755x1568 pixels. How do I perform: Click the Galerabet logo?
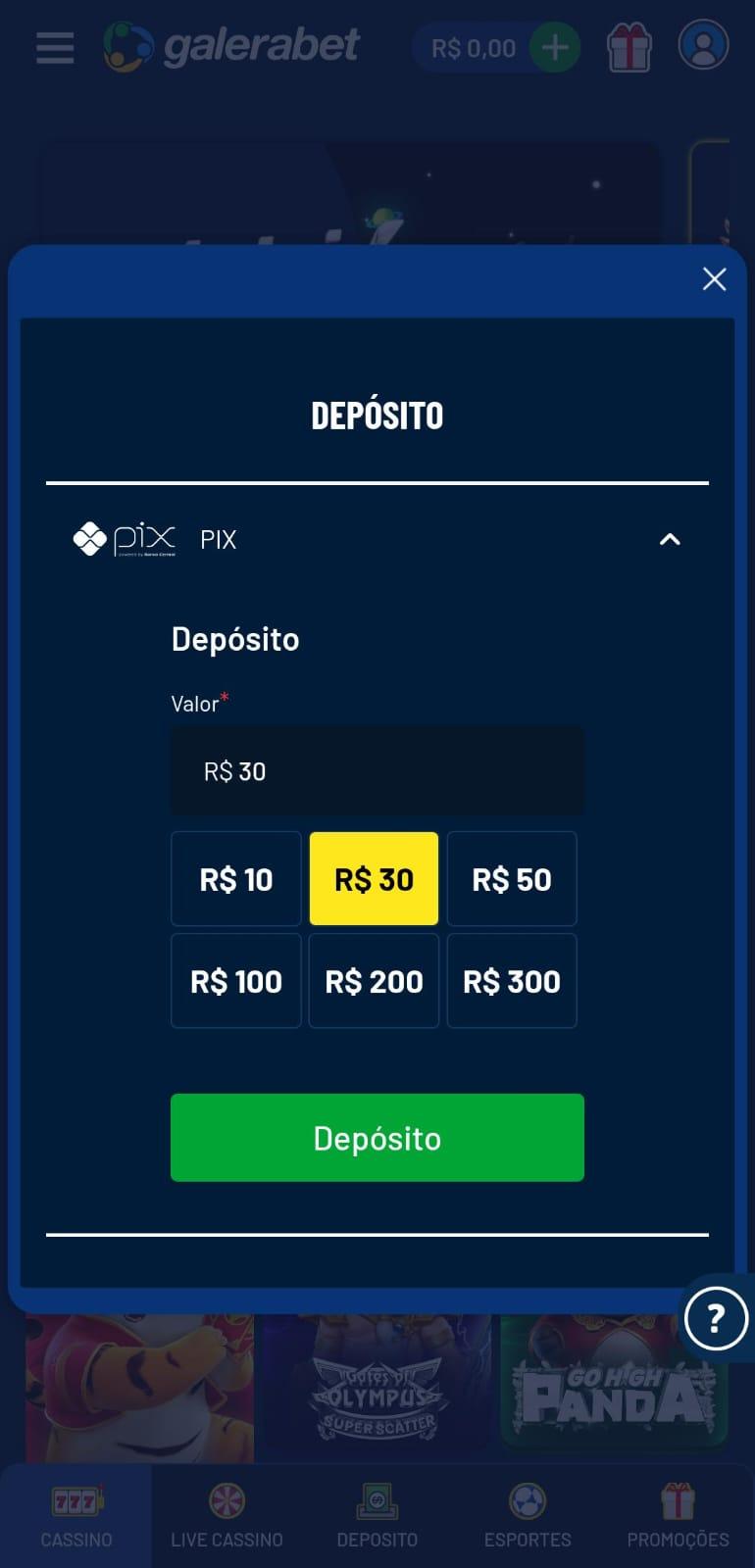(230, 46)
